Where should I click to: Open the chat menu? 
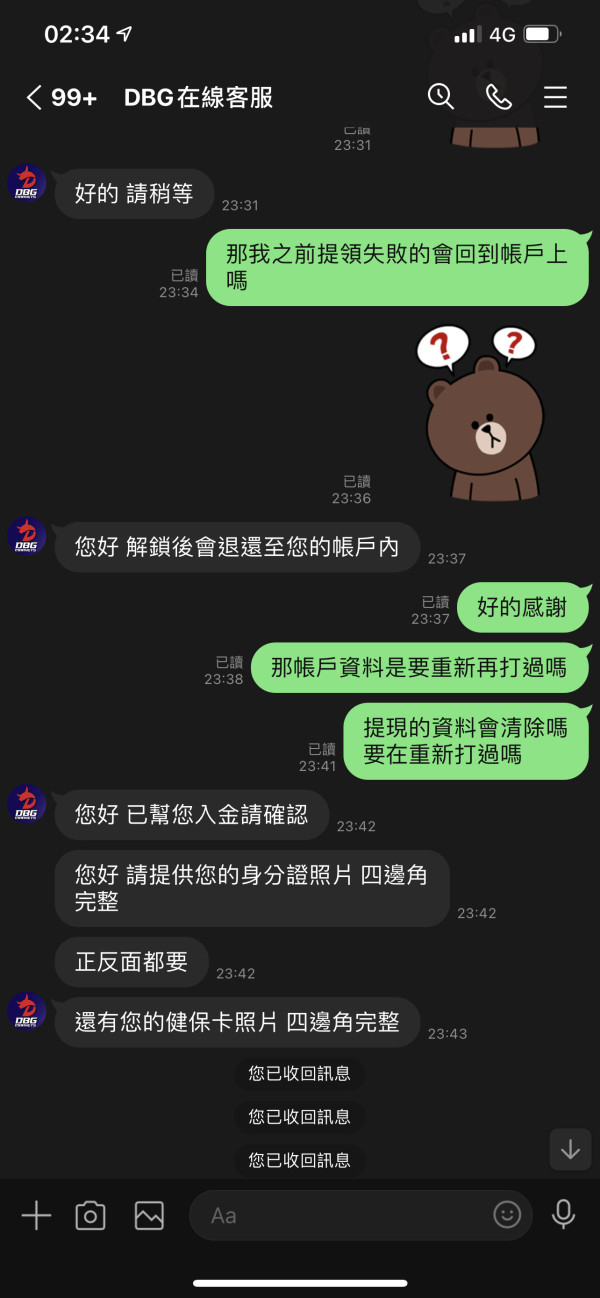pyautogui.click(x=555, y=97)
